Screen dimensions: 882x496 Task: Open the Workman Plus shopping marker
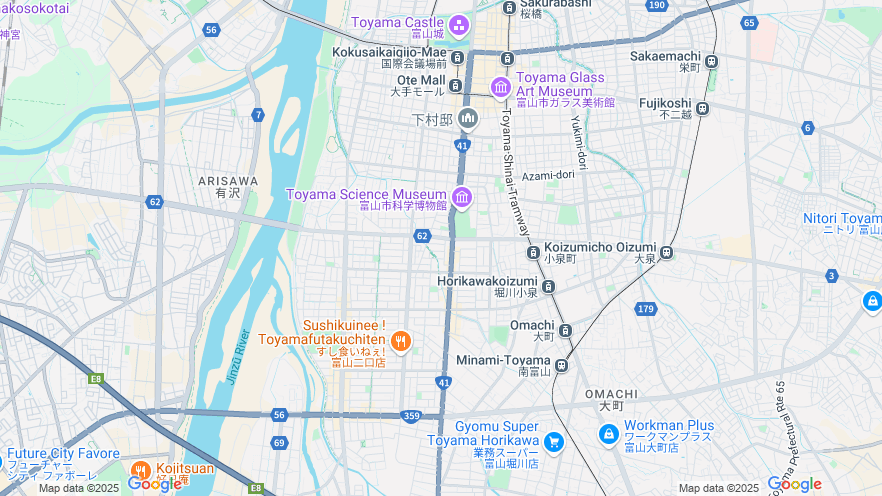click(608, 434)
